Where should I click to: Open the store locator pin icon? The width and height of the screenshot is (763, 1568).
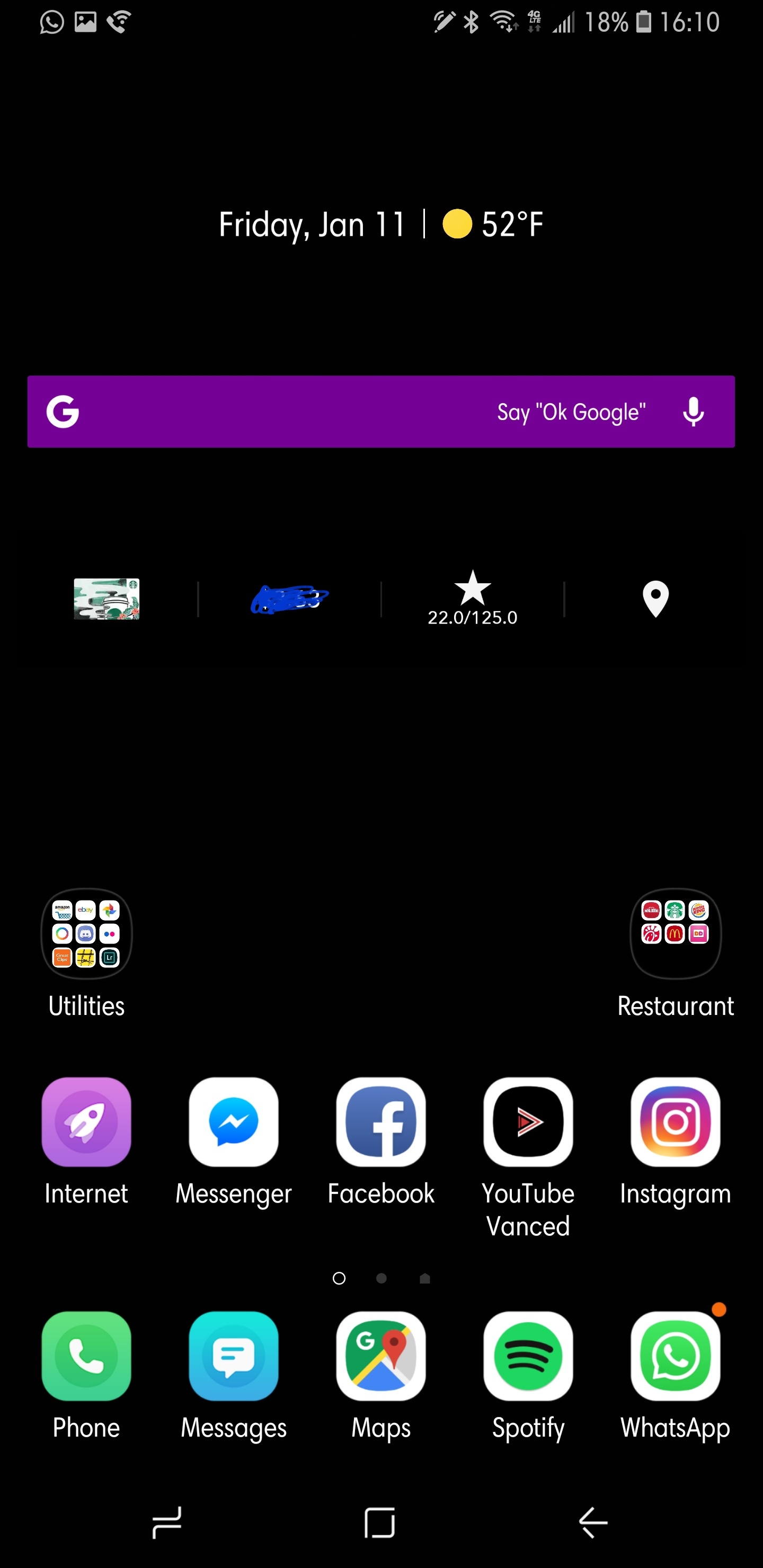(x=656, y=599)
